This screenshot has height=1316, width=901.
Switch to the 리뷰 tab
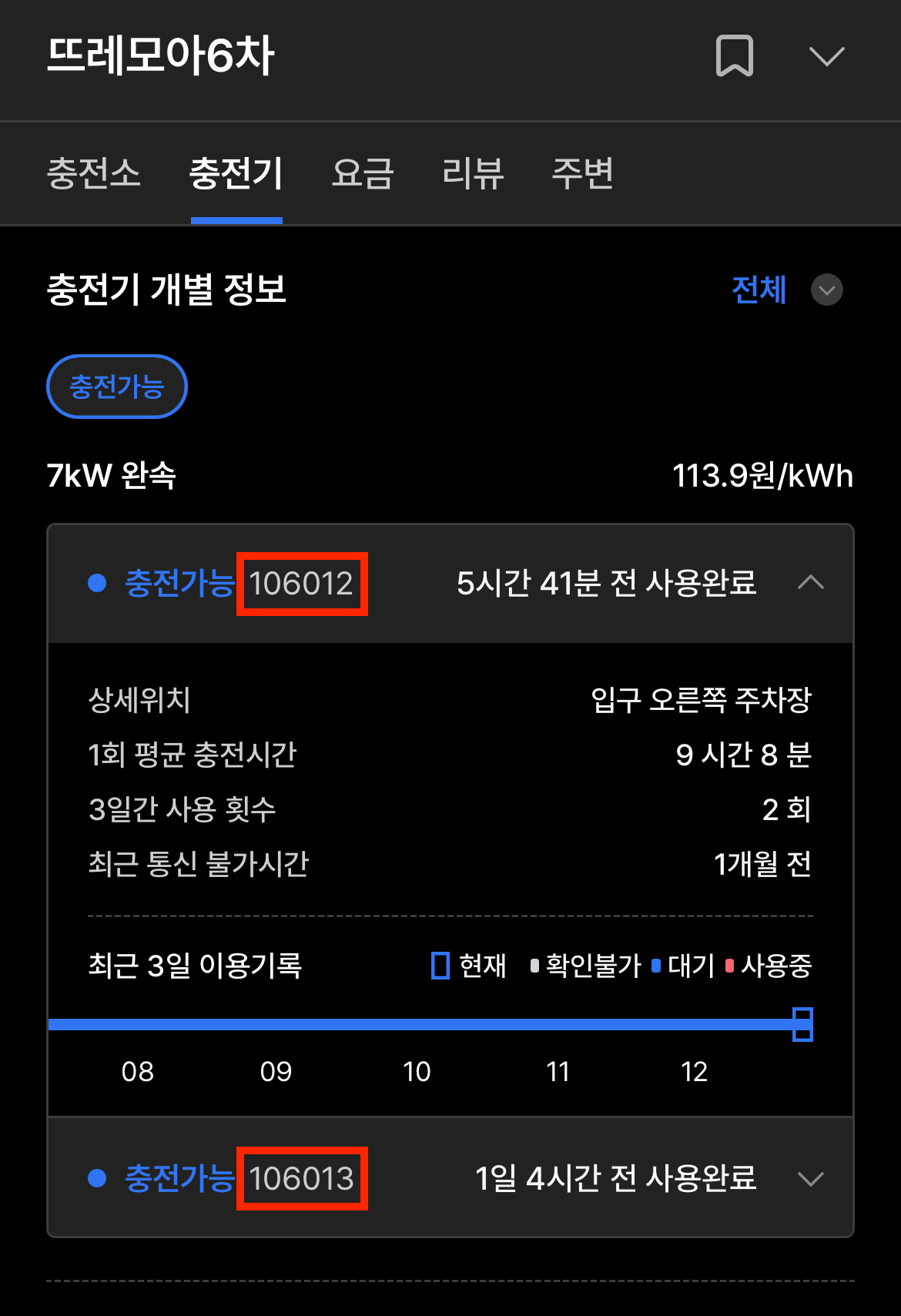tap(473, 173)
